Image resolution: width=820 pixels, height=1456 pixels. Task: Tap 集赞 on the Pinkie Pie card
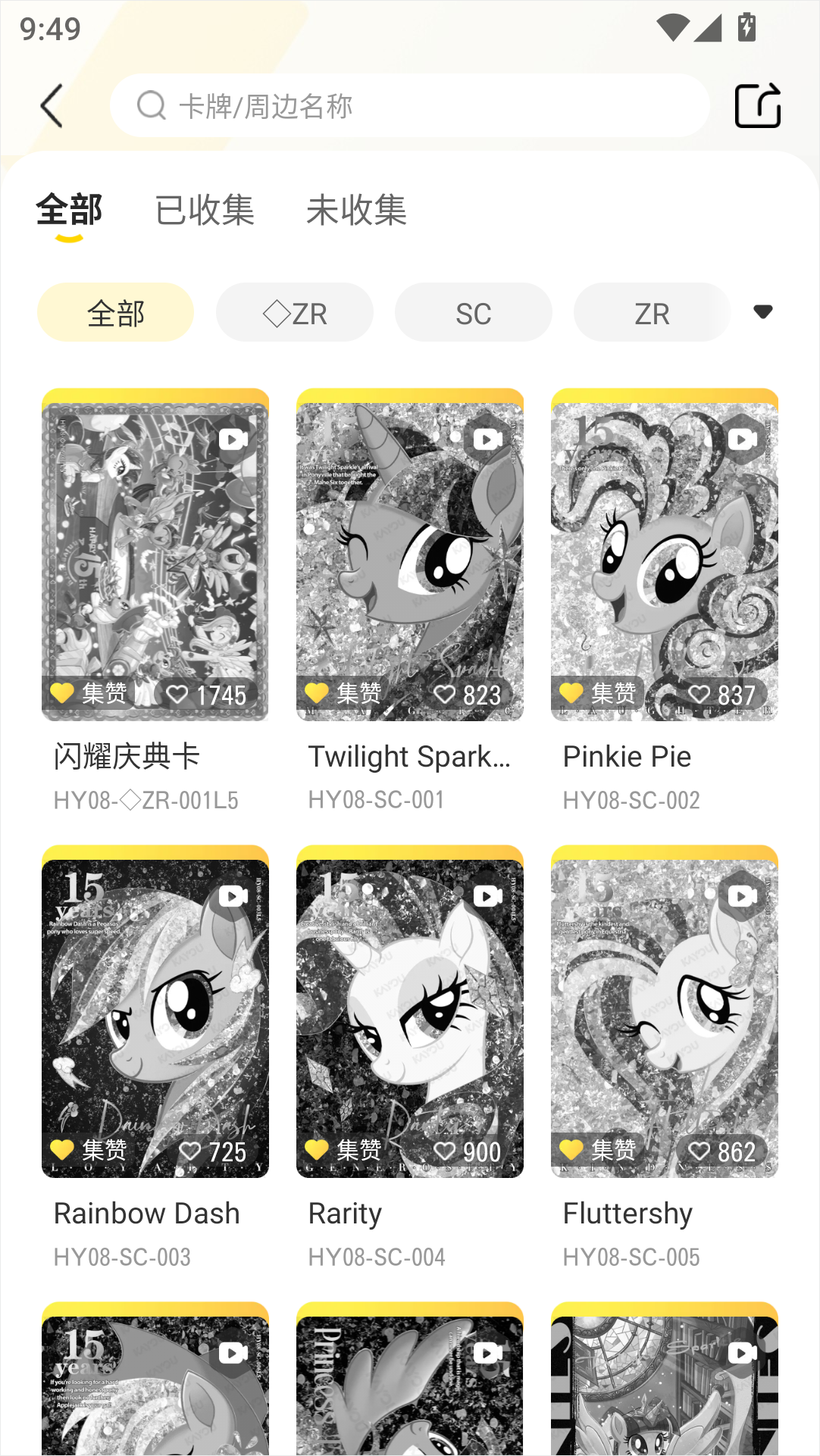click(599, 693)
